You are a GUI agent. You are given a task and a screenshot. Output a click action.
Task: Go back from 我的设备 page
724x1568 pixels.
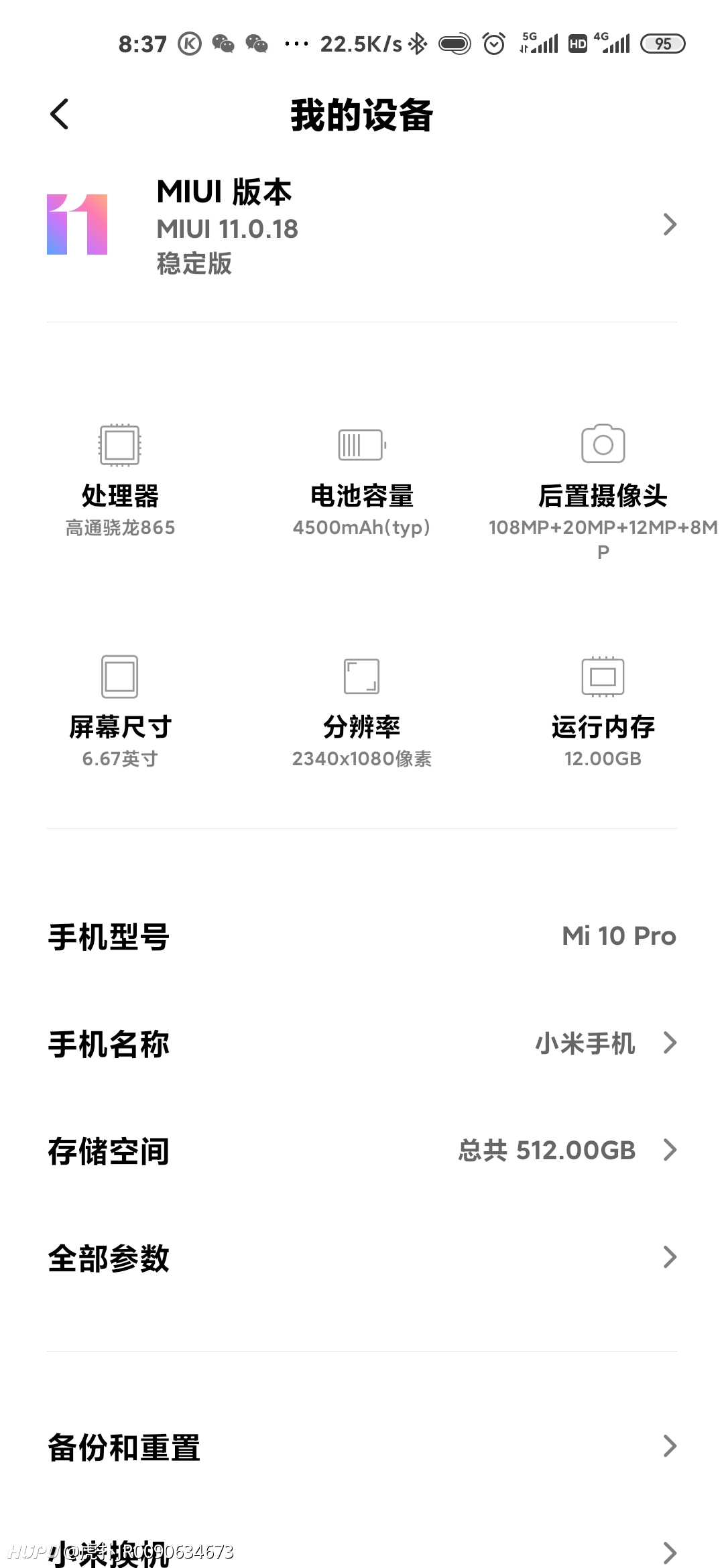[60, 114]
